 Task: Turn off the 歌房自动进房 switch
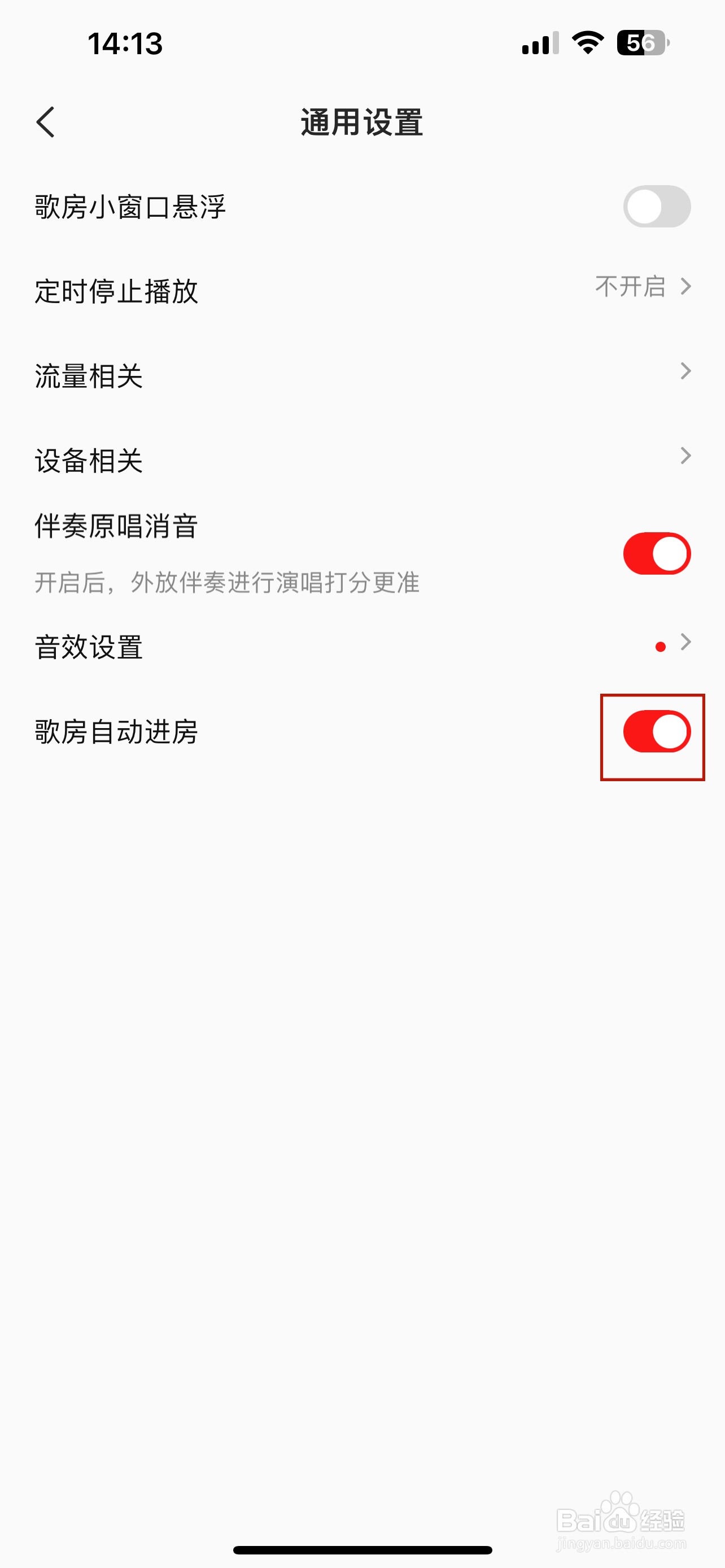click(656, 732)
